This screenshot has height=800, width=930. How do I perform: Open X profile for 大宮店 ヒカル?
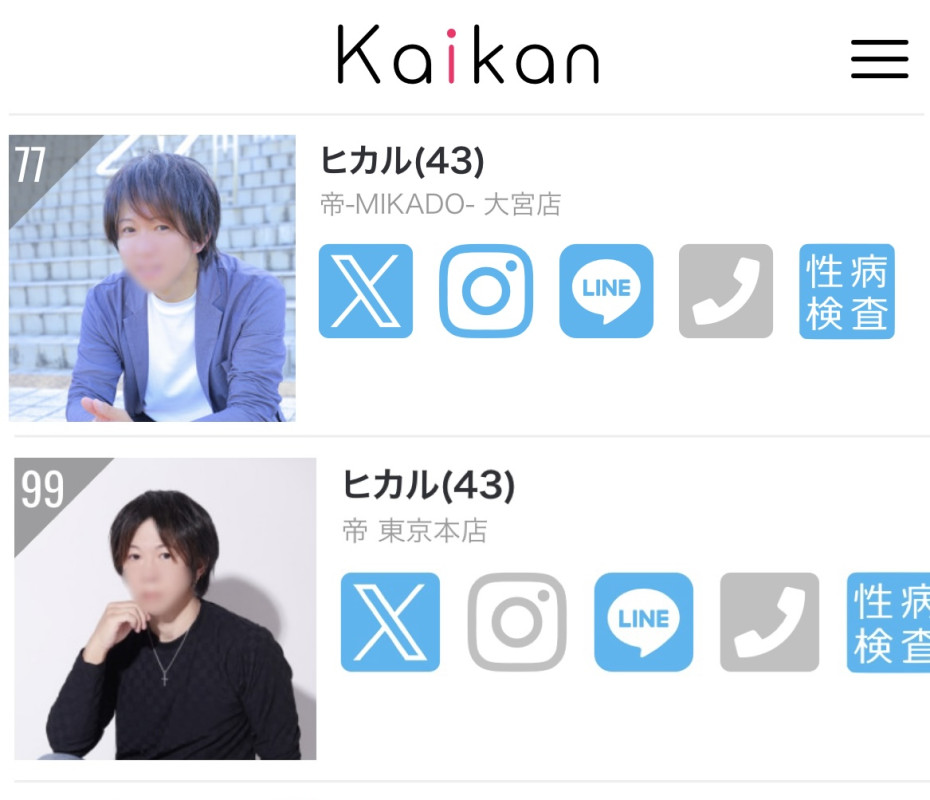366,291
